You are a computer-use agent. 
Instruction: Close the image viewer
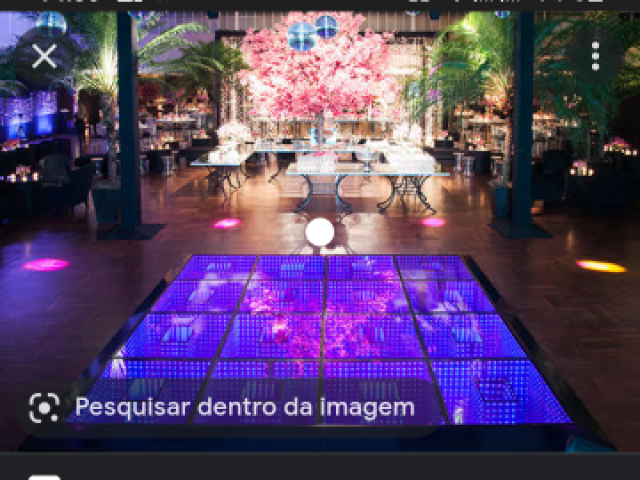pos(44,56)
